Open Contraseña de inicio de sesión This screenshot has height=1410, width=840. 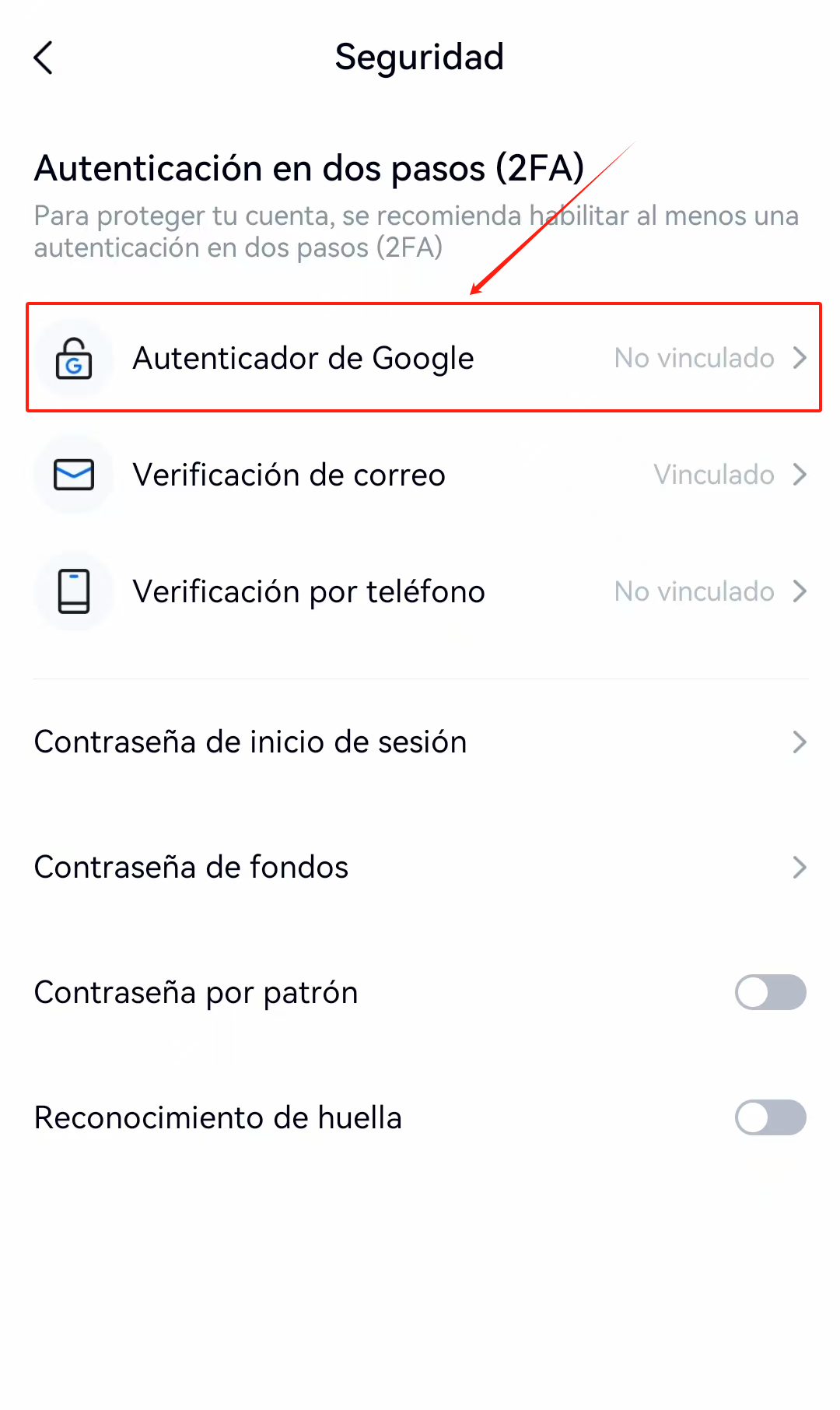click(x=420, y=742)
